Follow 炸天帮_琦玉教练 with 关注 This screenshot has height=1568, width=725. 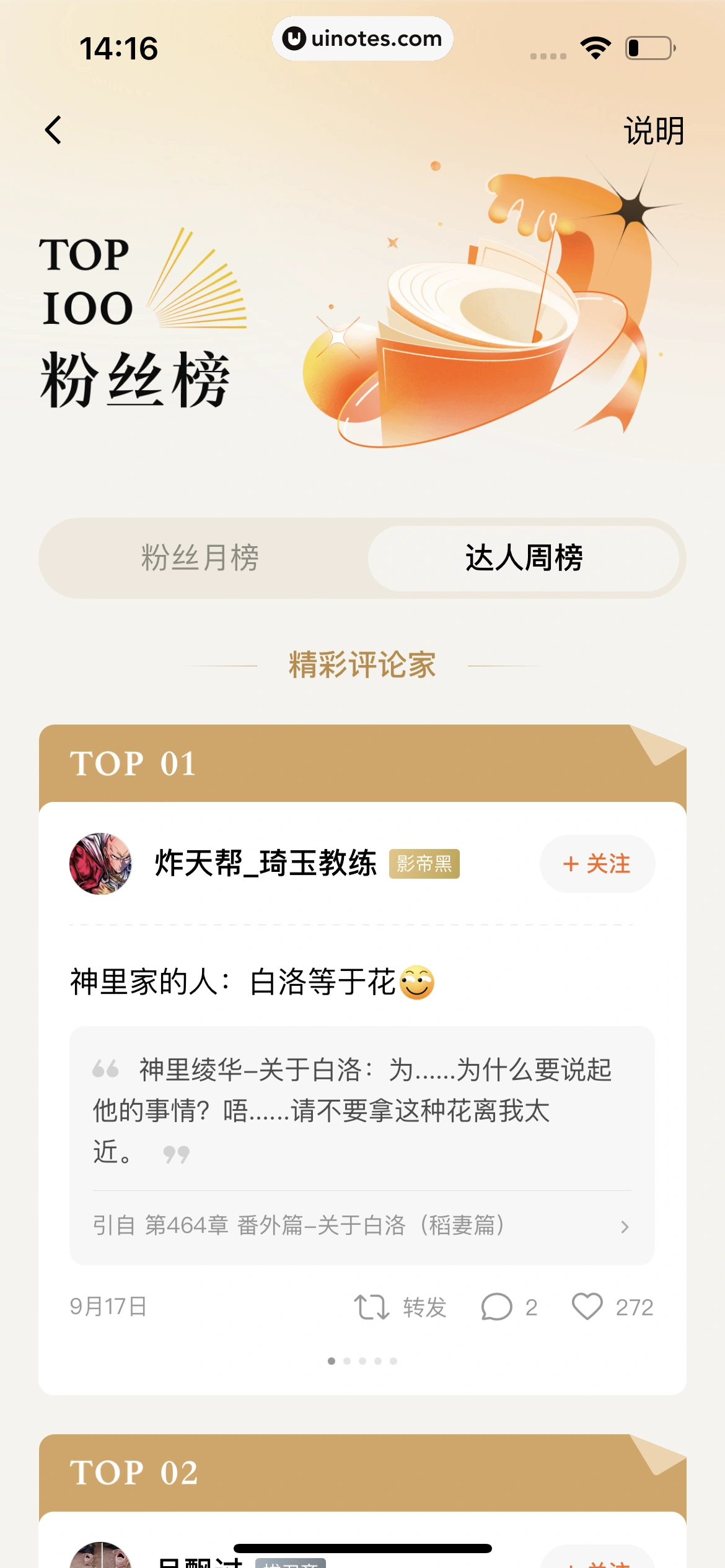[597, 863]
